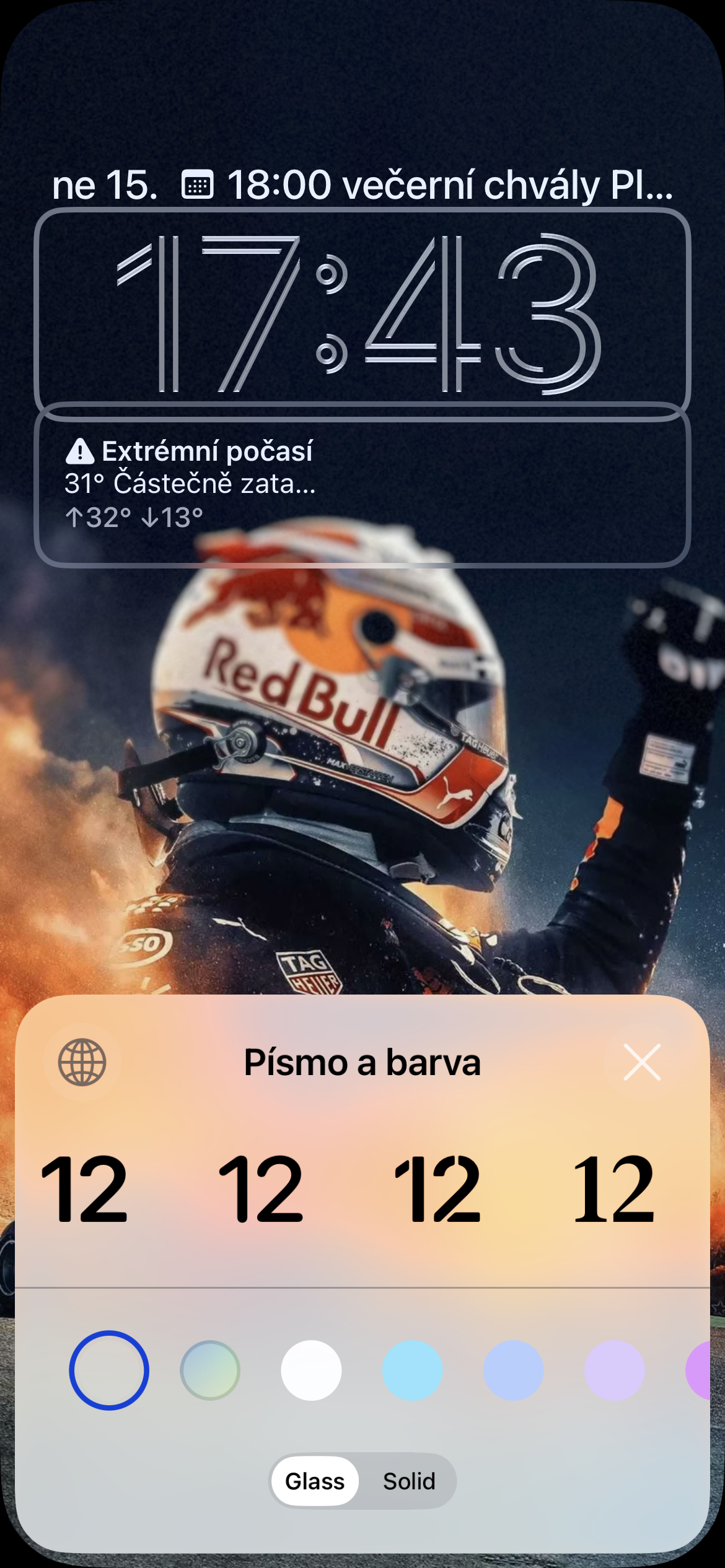Image resolution: width=725 pixels, height=1568 pixels.
Task: Edit the Extrémní počasí weather widget area
Action: (x=362, y=484)
